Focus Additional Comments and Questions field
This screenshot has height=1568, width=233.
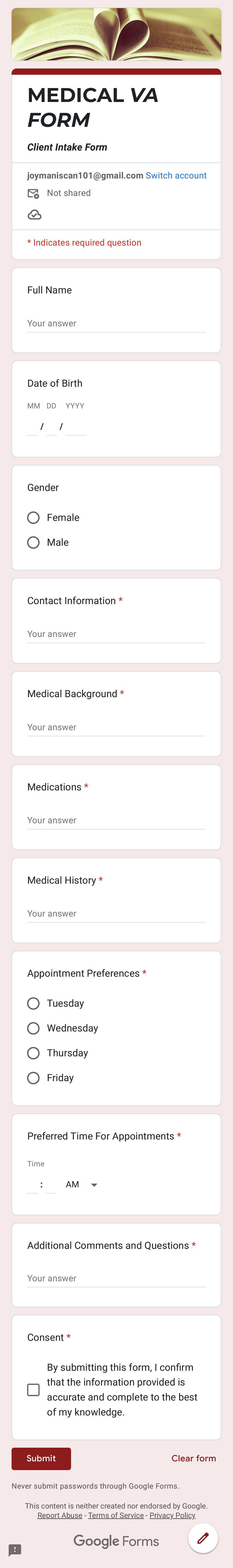click(x=116, y=1278)
